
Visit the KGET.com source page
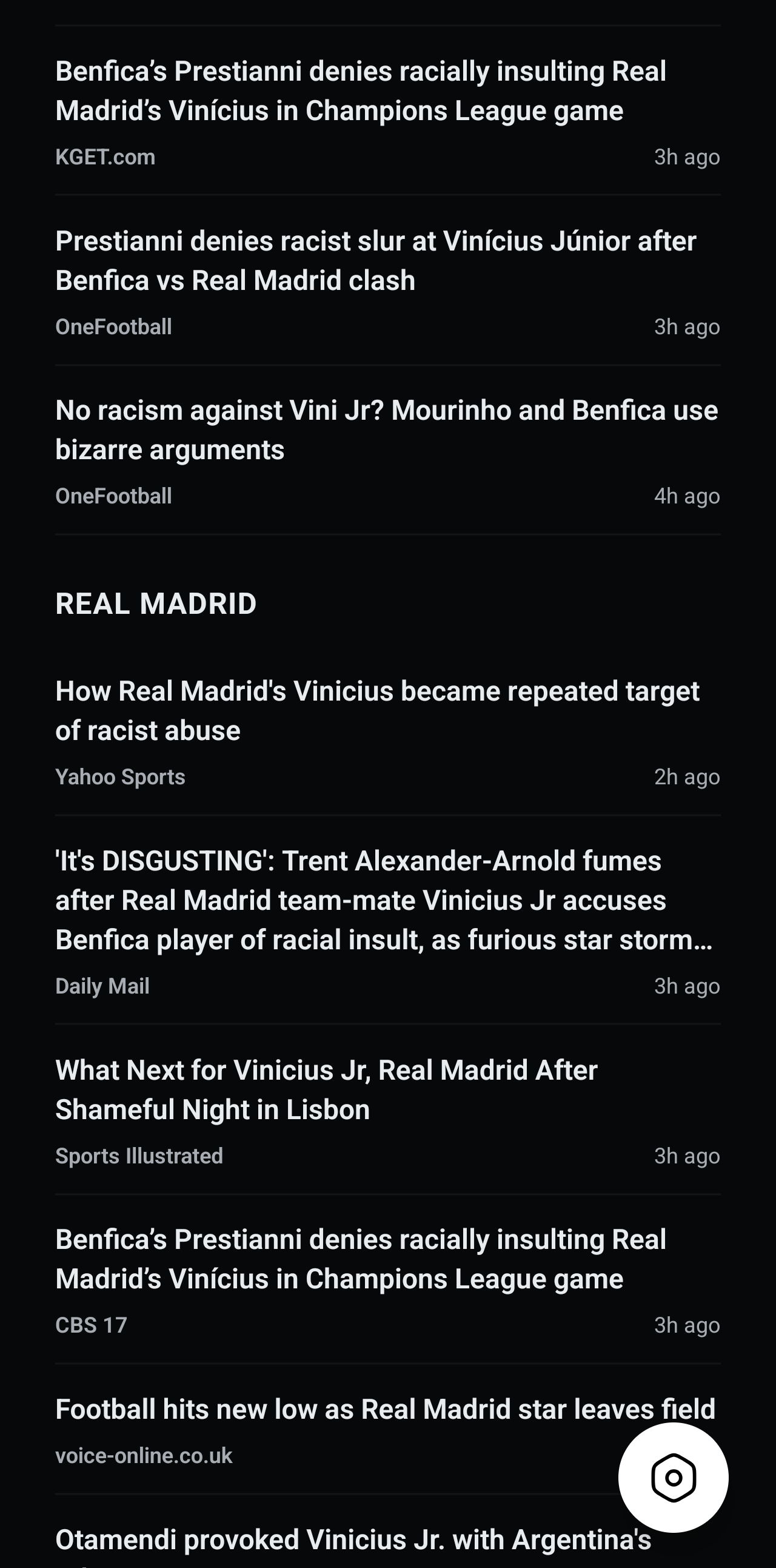tap(105, 156)
